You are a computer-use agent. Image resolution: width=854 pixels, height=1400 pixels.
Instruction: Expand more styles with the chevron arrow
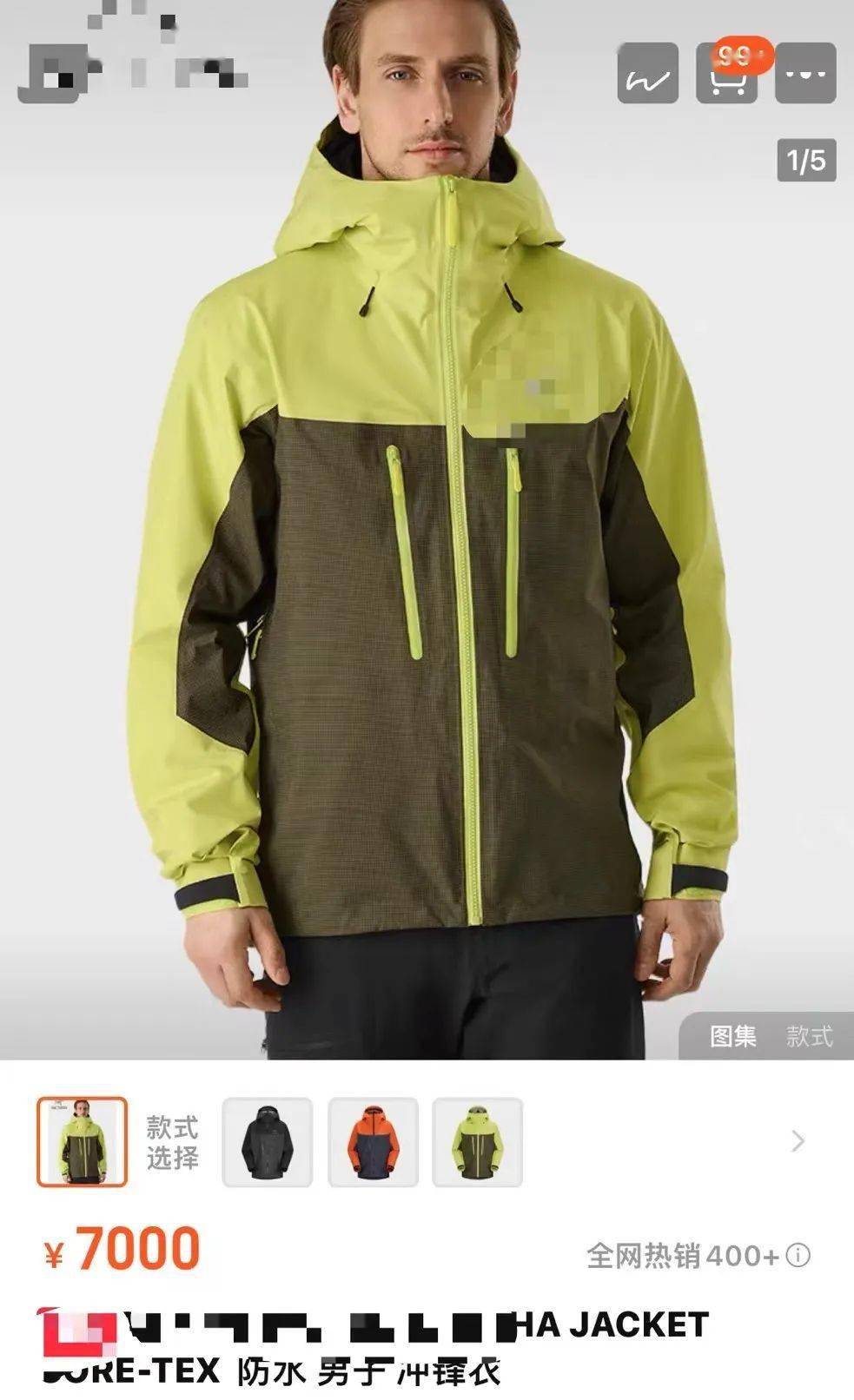tap(798, 1141)
